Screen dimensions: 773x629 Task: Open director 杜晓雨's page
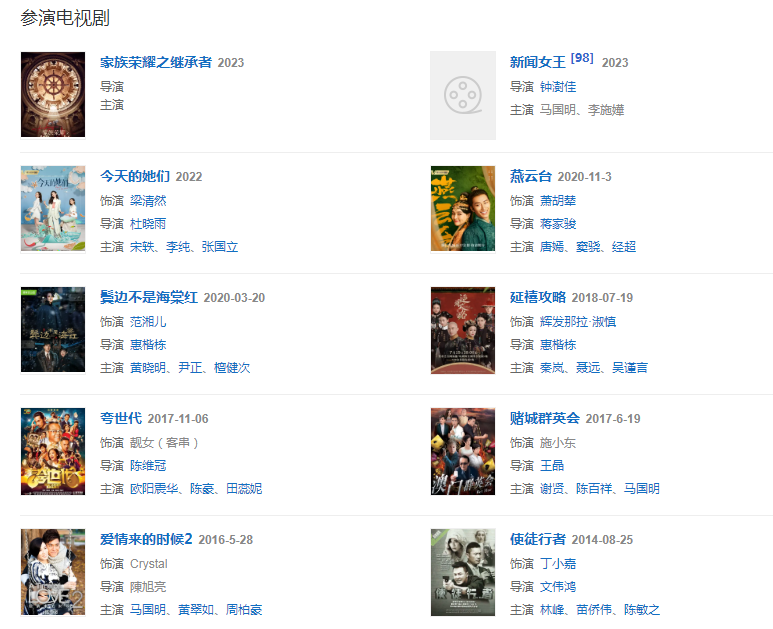(x=148, y=224)
